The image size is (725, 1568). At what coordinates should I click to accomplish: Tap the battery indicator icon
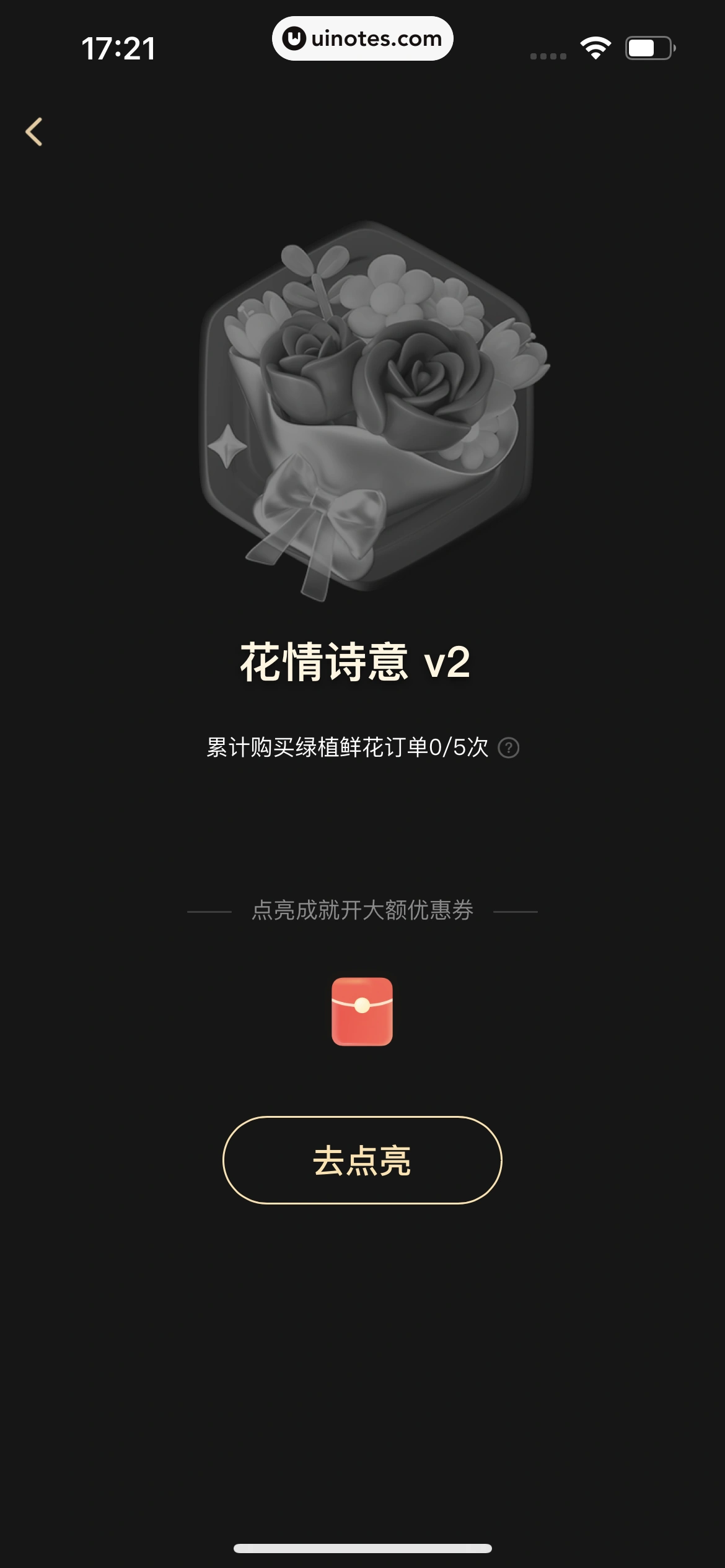648,46
